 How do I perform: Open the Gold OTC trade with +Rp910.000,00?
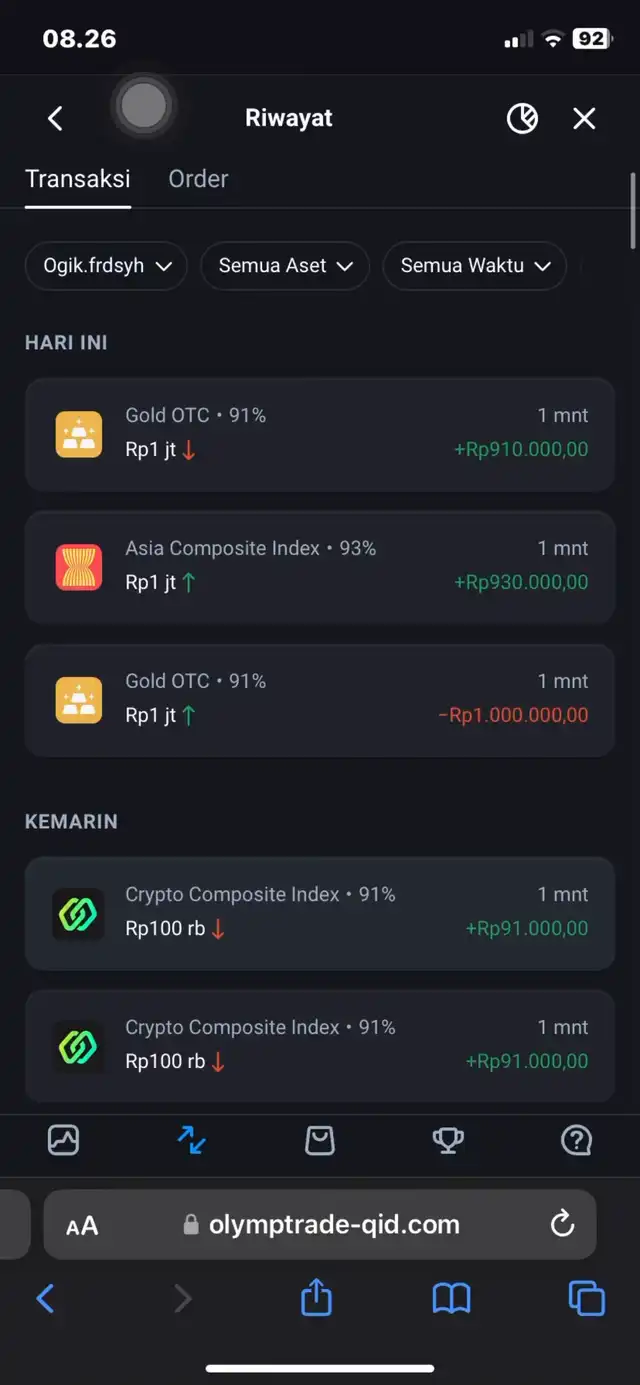point(320,433)
